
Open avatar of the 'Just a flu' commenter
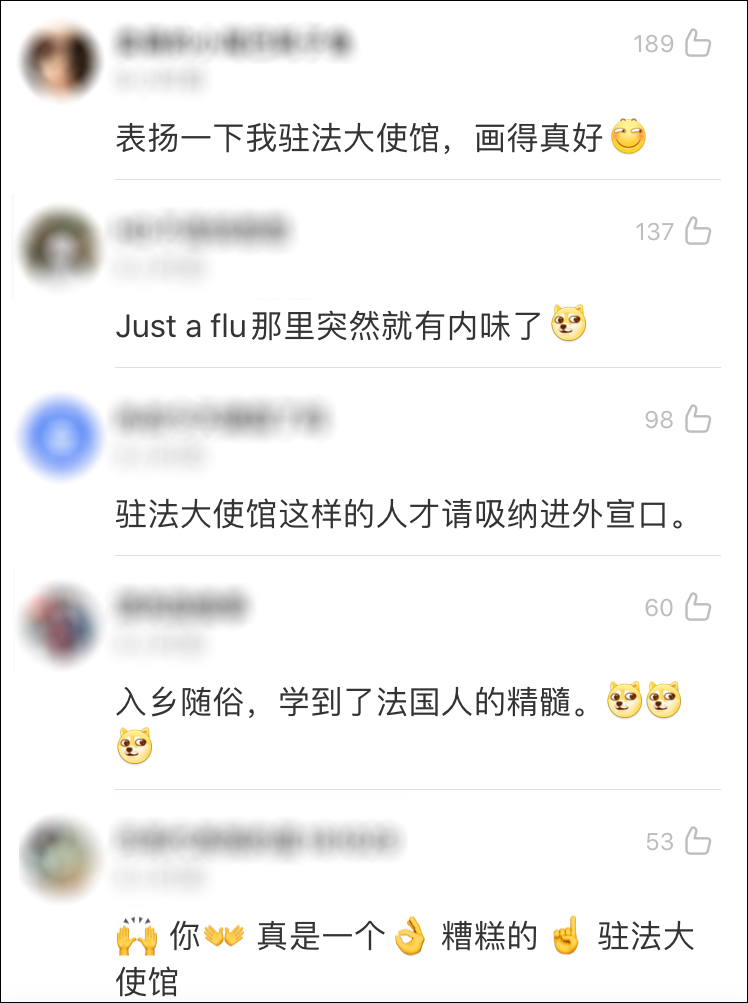click(x=62, y=250)
